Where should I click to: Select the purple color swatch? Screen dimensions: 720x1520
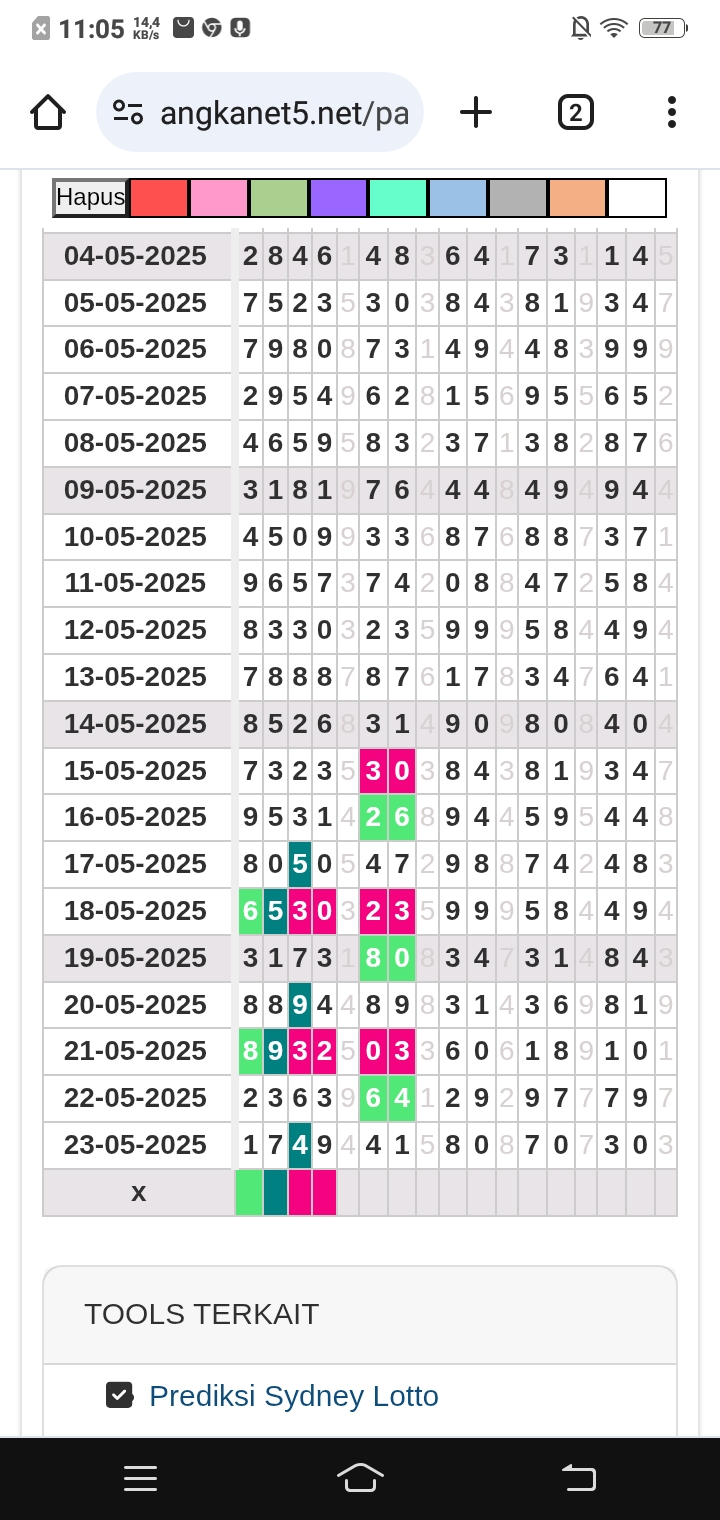click(339, 198)
